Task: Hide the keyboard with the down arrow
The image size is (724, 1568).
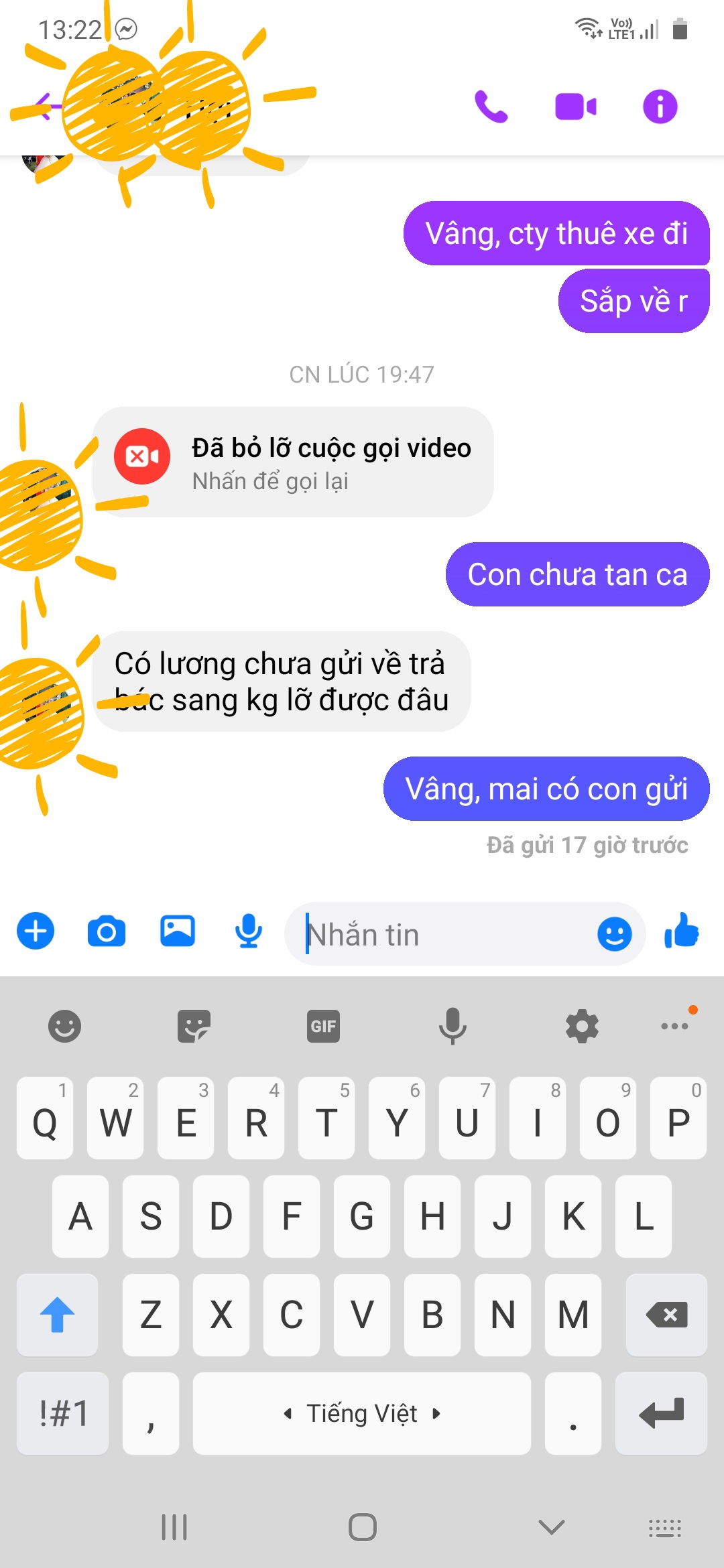Action: point(552,1528)
